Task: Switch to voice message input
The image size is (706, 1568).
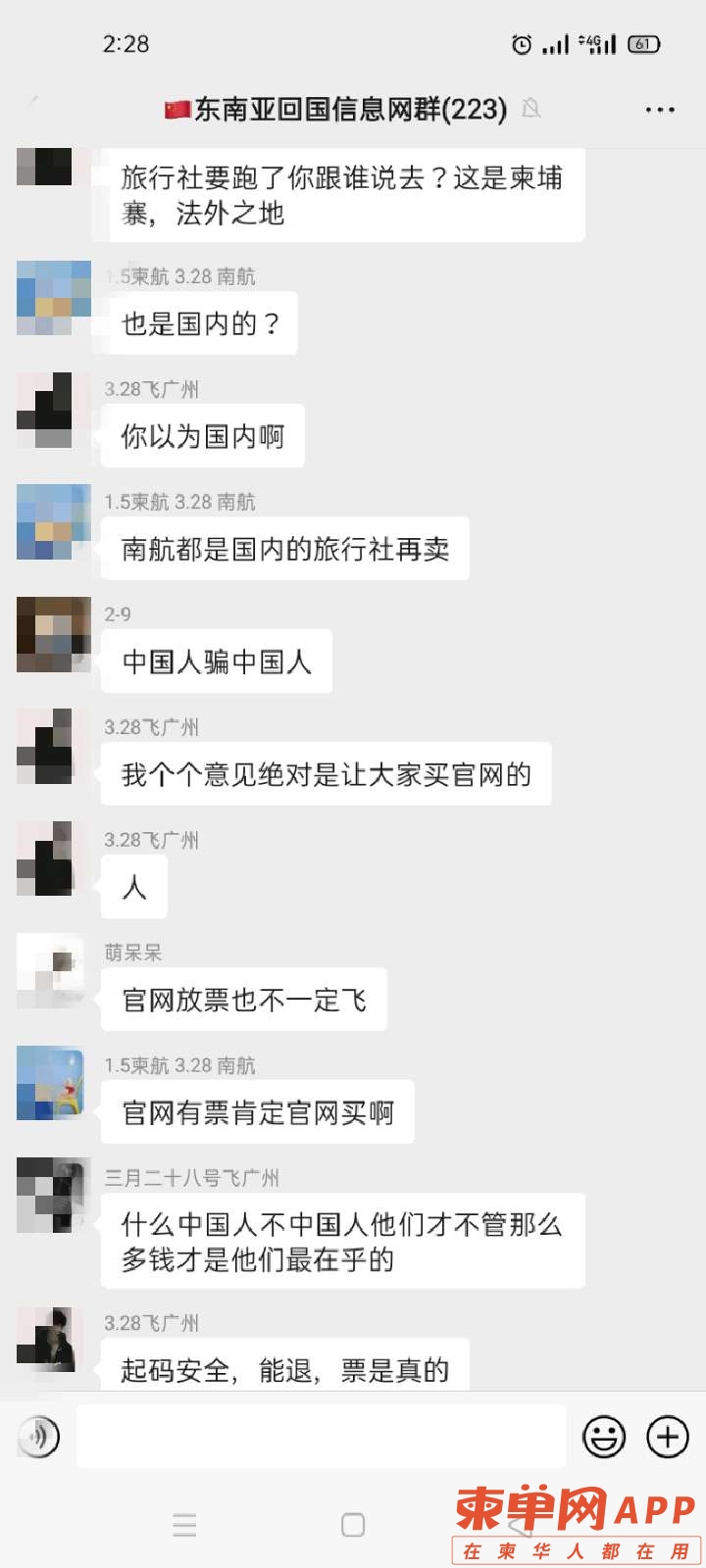Action: tap(39, 1437)
